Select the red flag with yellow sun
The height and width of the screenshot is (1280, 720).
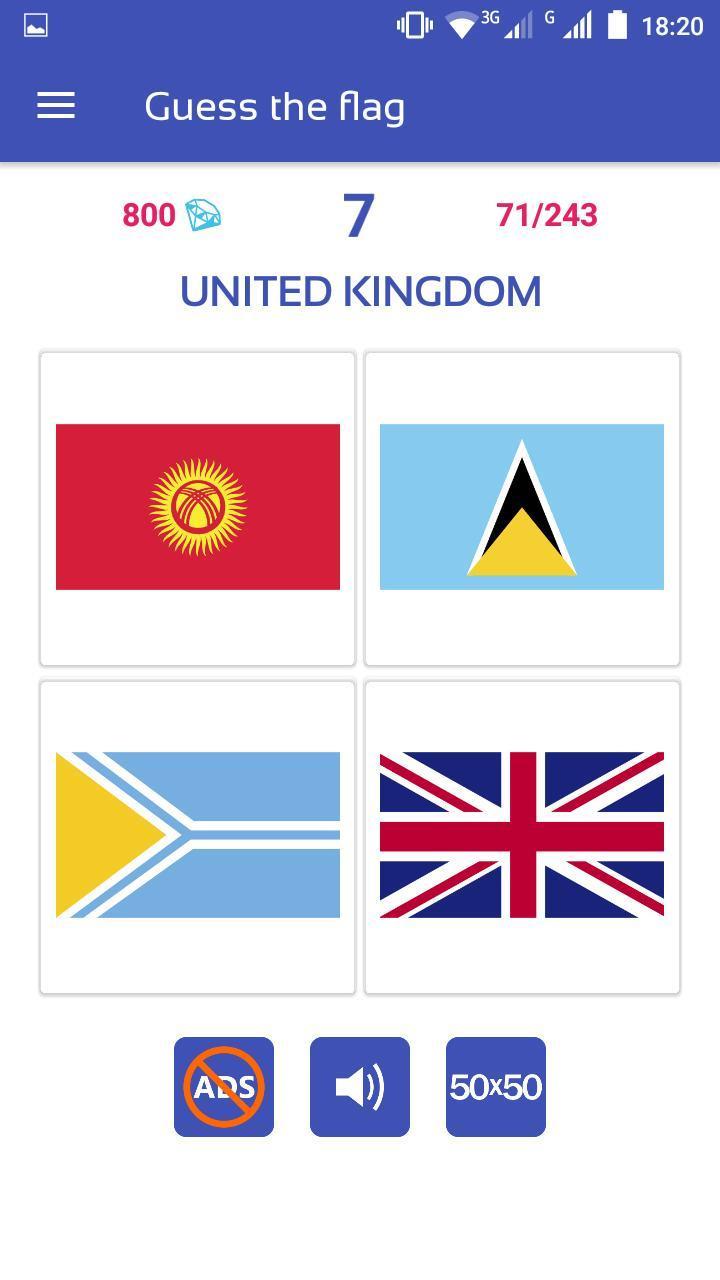[198, 508]
